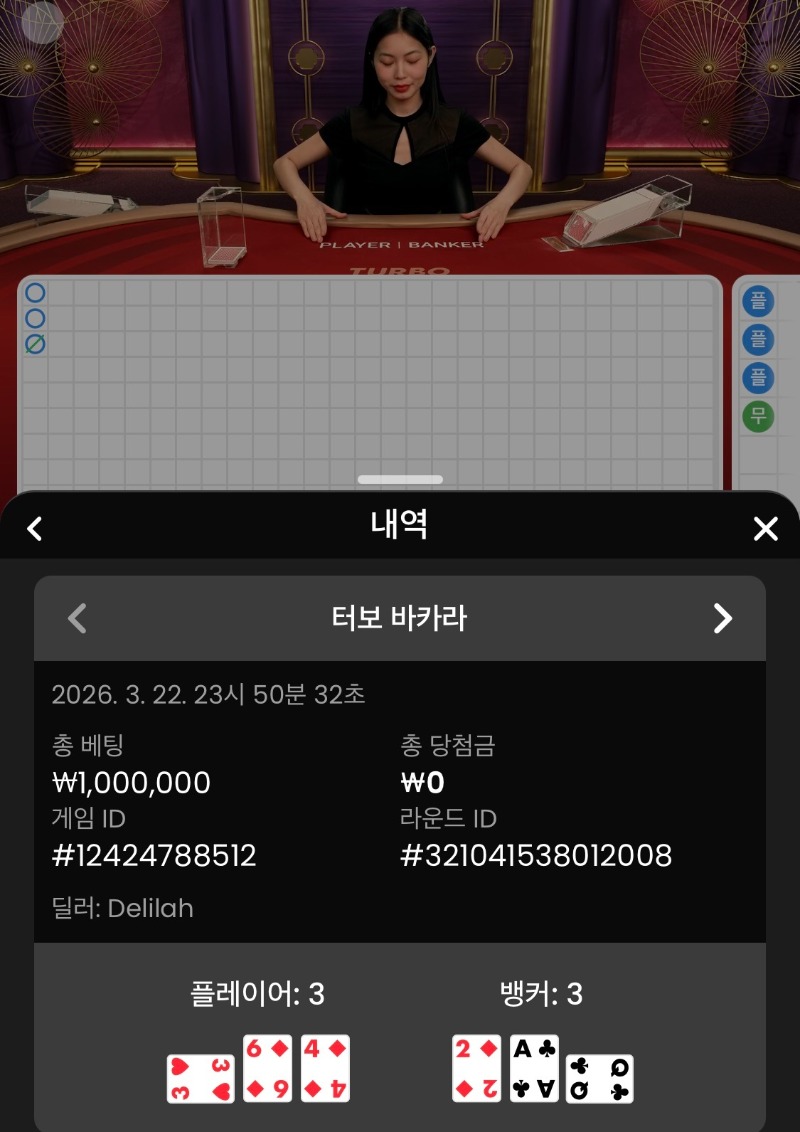800x1132 pixels.
Task: Go back from the 내역 history panel
Action: (x=35, y=528)
